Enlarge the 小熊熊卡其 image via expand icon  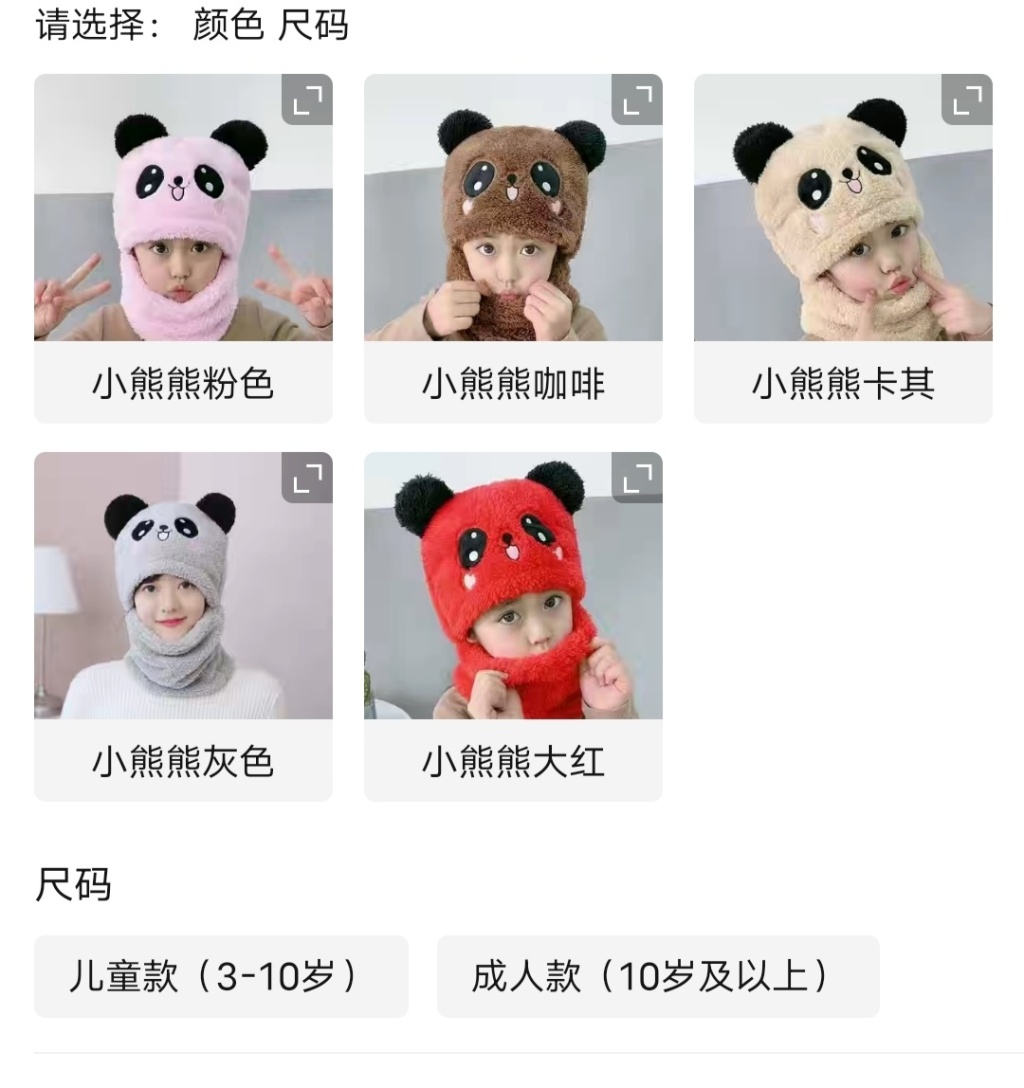click(x=967, y=99)
